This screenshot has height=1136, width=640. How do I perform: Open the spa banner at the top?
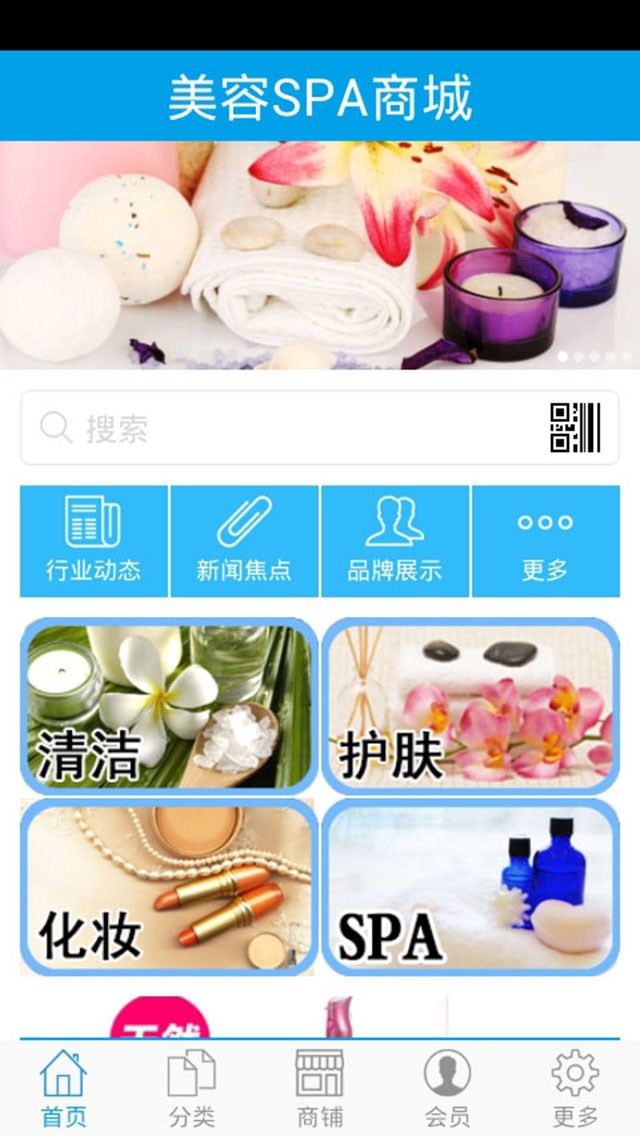click(320, 255)
